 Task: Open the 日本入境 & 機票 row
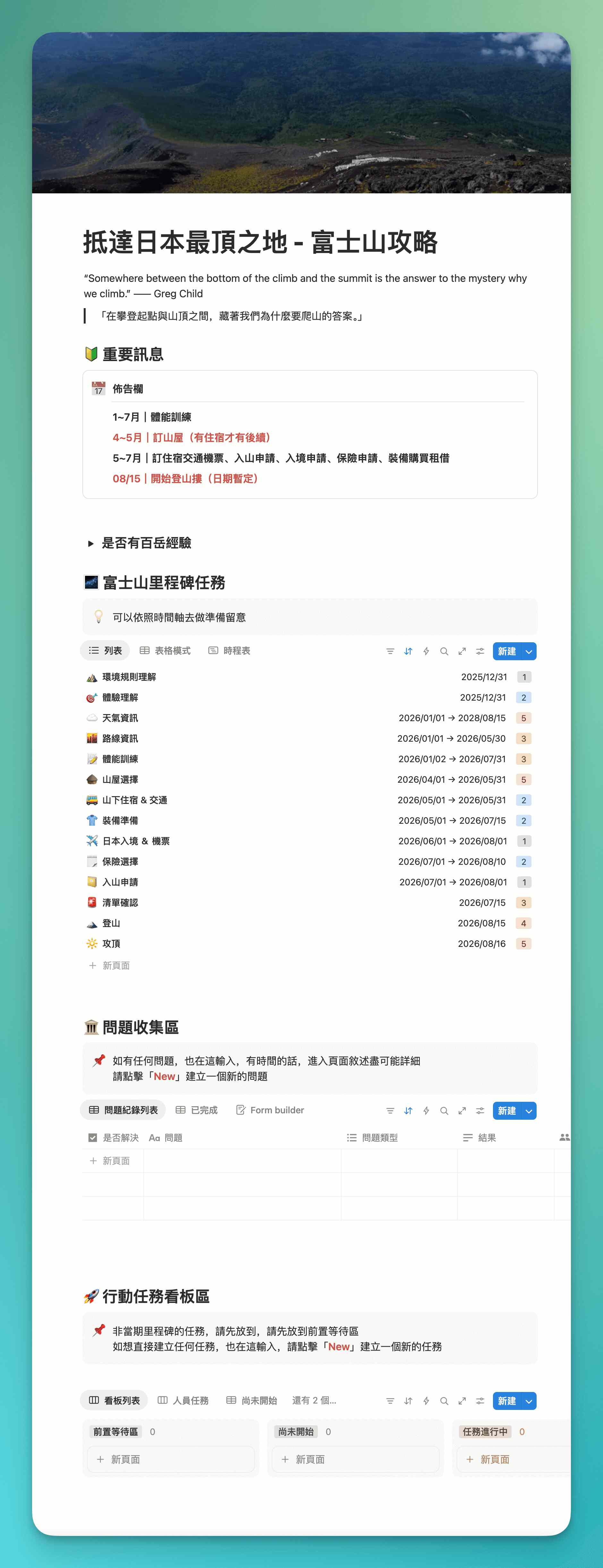136,841
